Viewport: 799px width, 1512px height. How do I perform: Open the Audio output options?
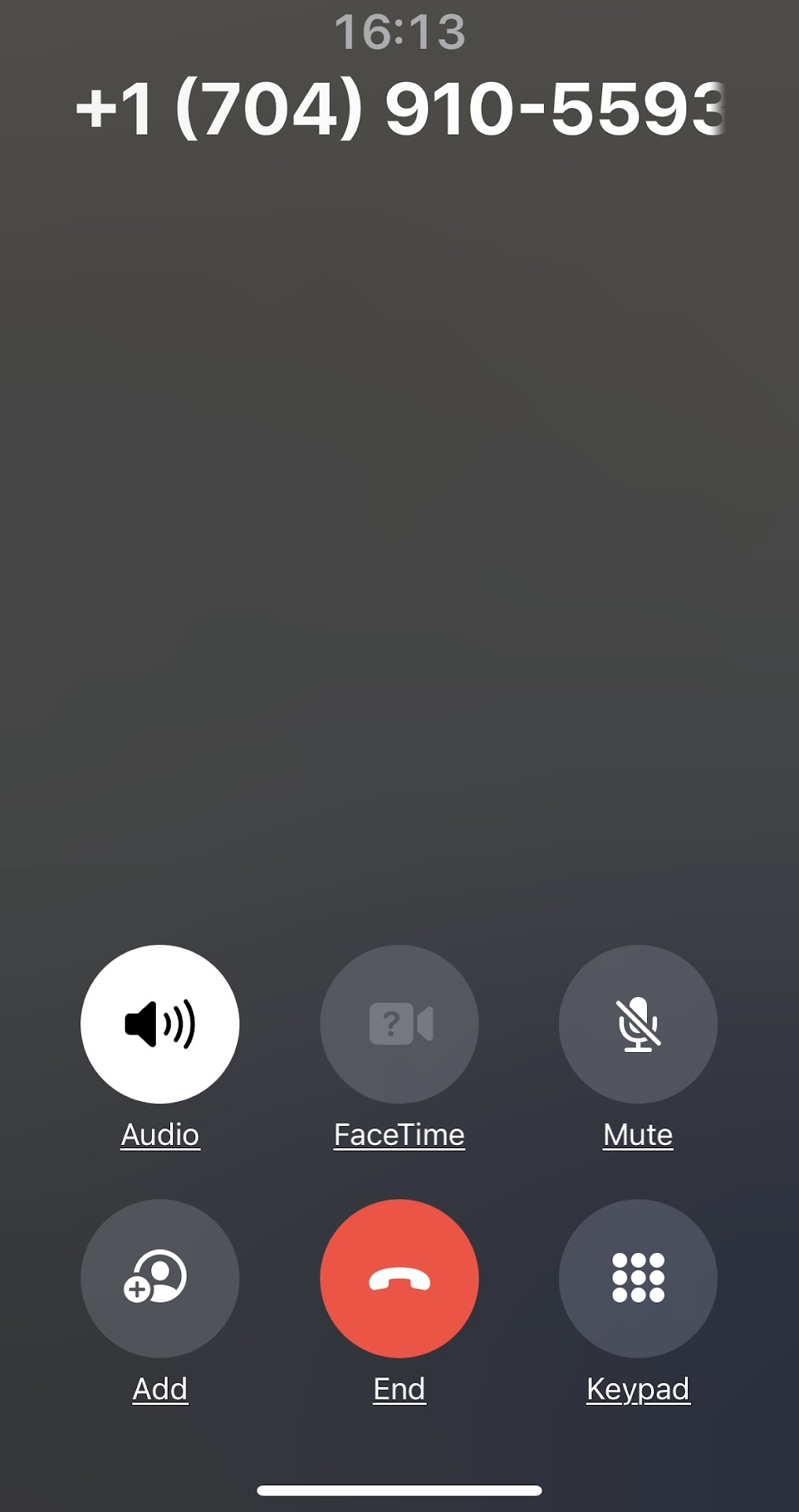pyautogui.click(x=160, y=1024)
